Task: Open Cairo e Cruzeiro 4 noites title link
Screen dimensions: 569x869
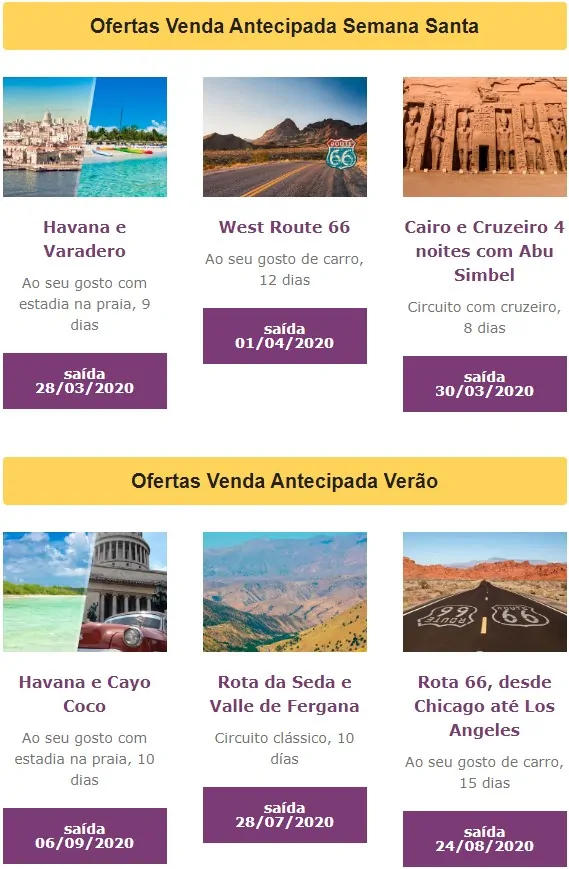Action: tap(485, 251)
